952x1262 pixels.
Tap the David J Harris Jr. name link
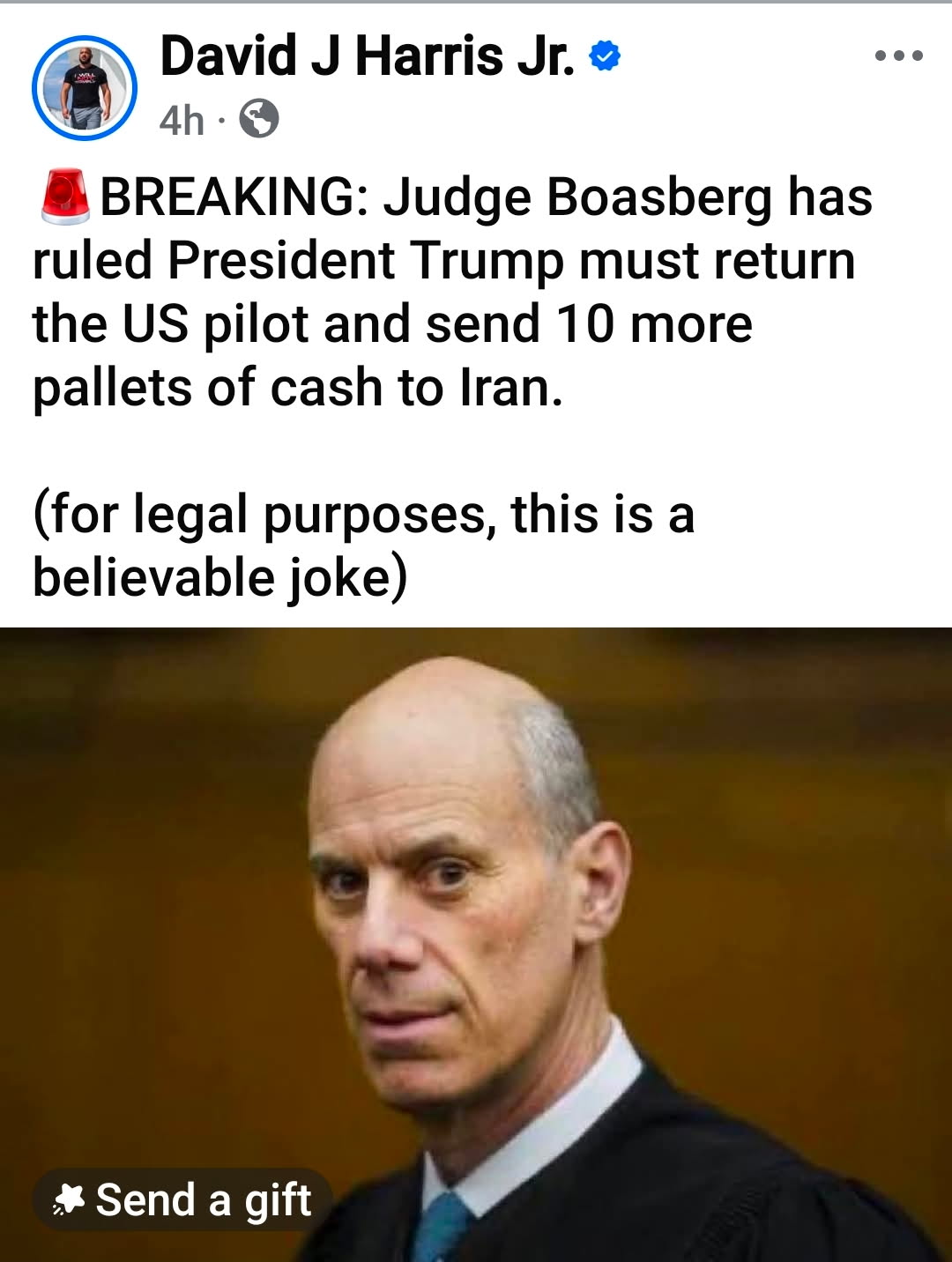367,56
